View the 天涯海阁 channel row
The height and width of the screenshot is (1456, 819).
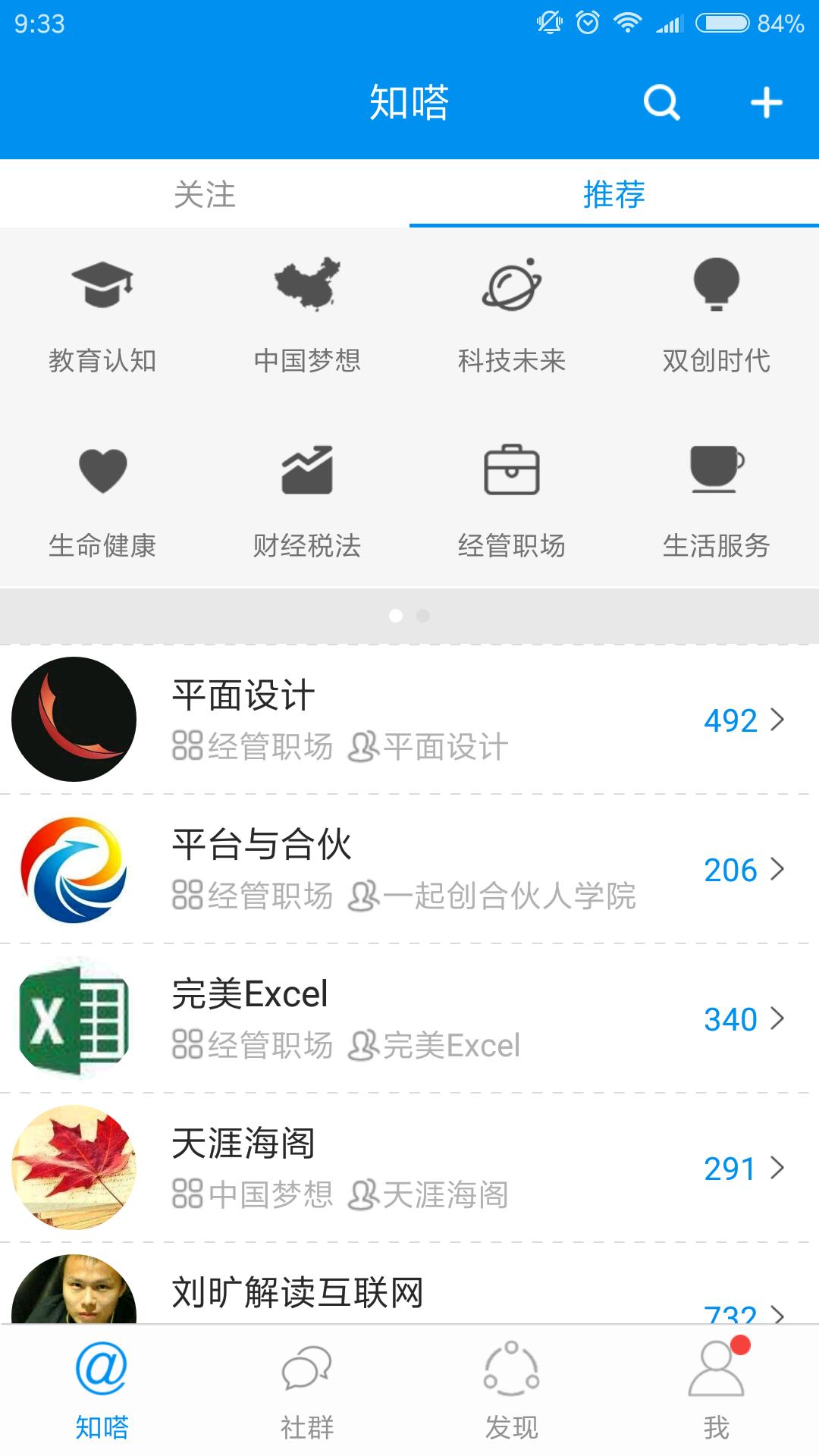coord(409,1168)
